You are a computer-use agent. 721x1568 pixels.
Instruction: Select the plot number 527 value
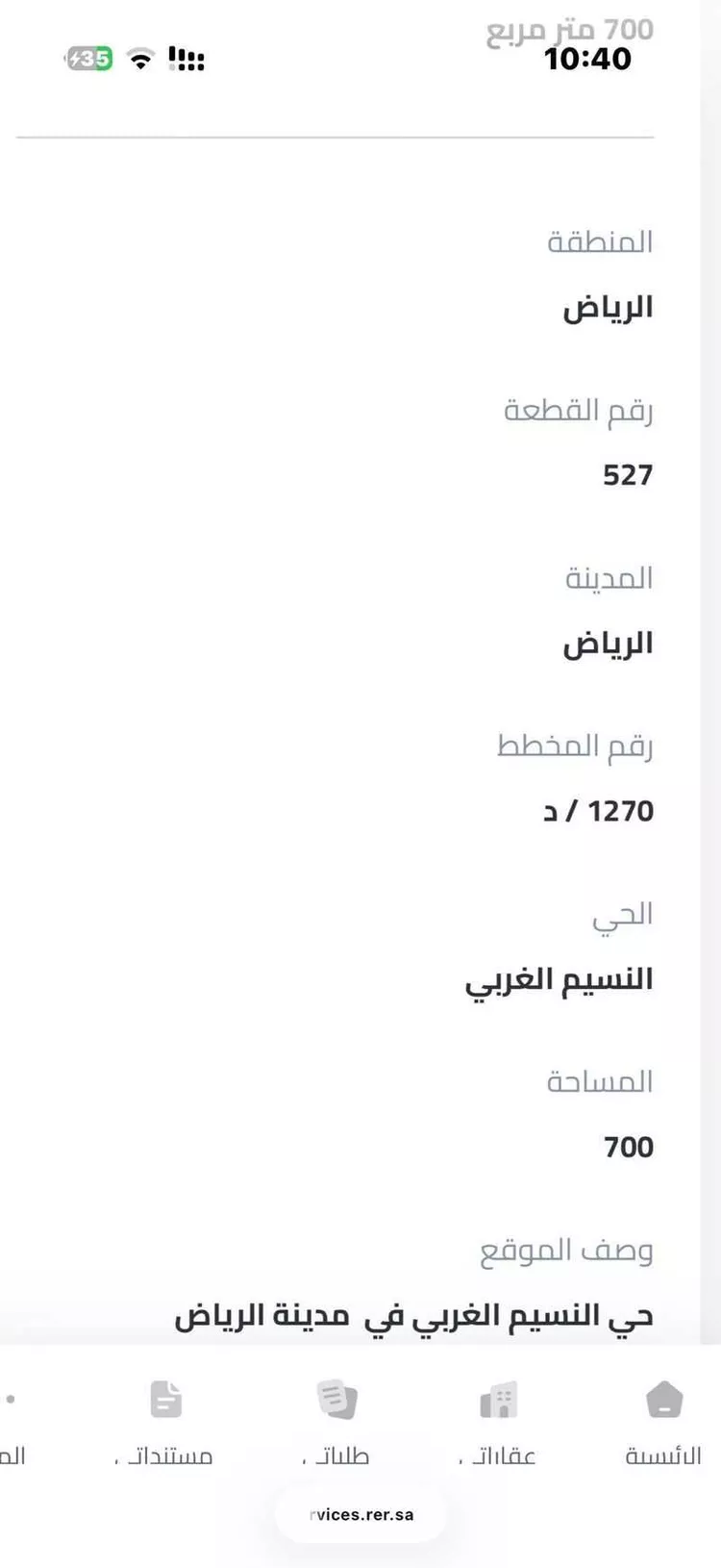click(x=626, y=475)
